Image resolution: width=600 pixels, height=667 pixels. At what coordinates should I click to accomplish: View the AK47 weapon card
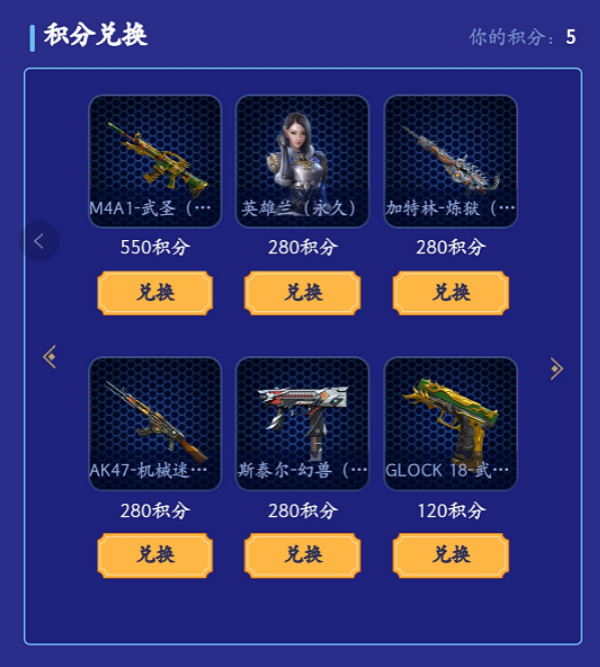pyautogui.click(x=154, y=423)
